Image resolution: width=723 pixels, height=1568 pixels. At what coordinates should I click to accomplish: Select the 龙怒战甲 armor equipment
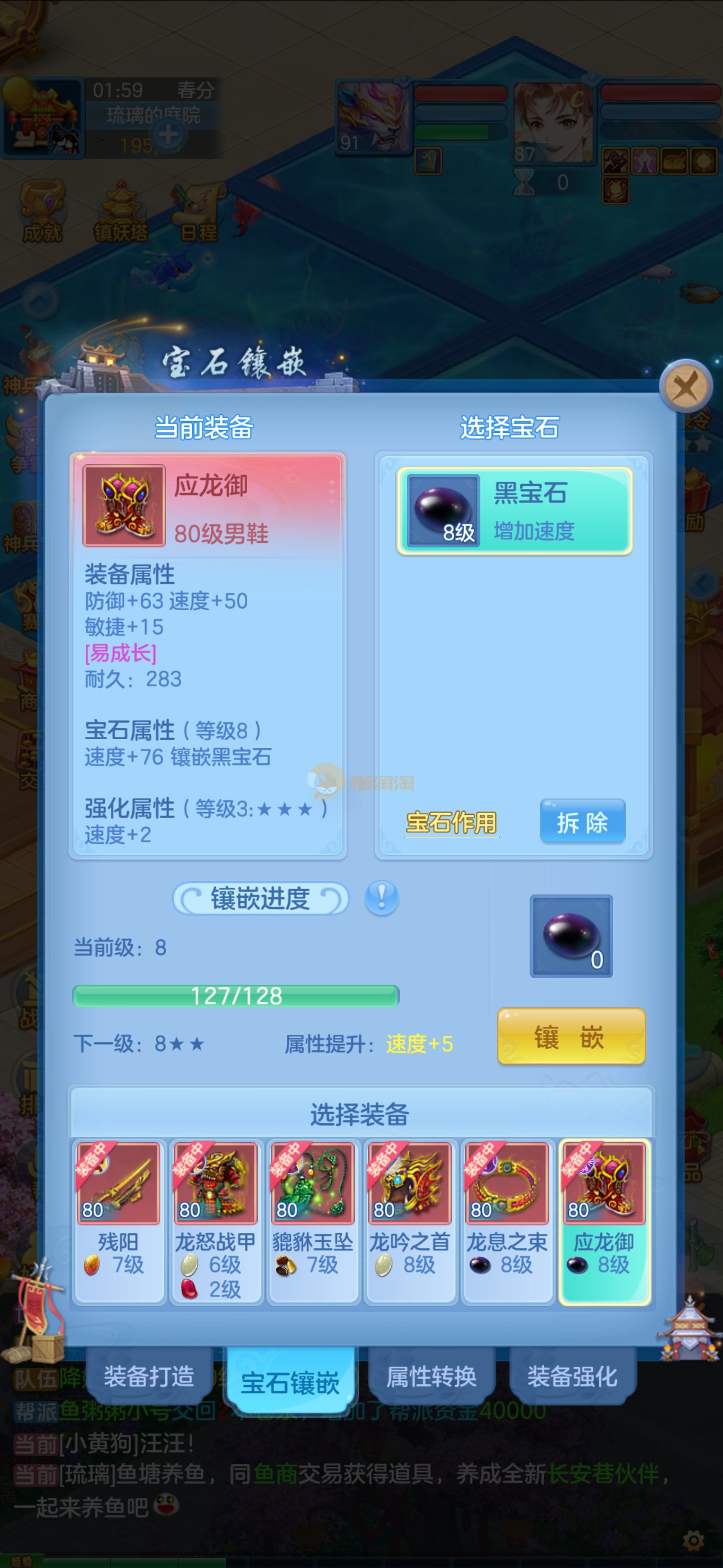[x=215, y=1221]
